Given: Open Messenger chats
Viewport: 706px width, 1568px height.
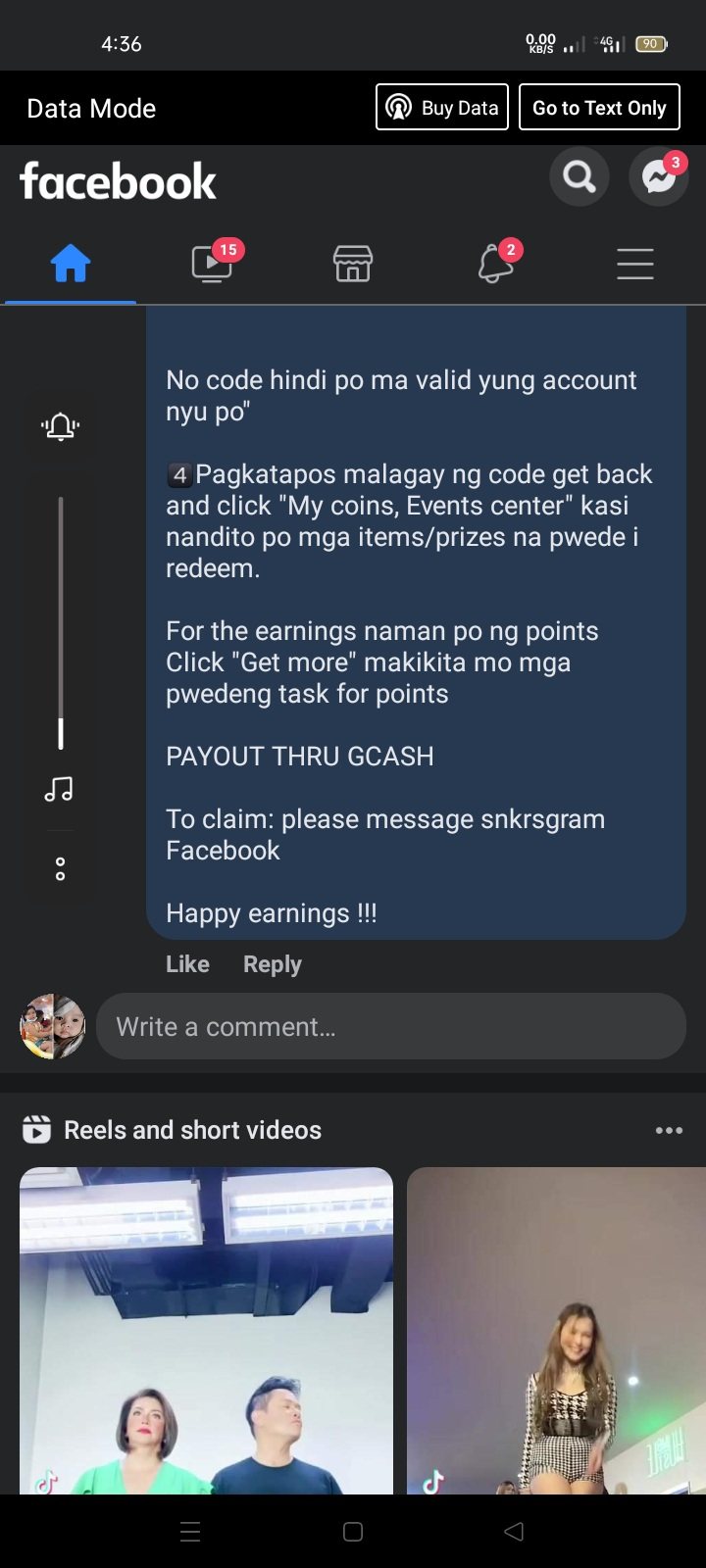Looking at the screenshot, I should (x=658, y=177).
